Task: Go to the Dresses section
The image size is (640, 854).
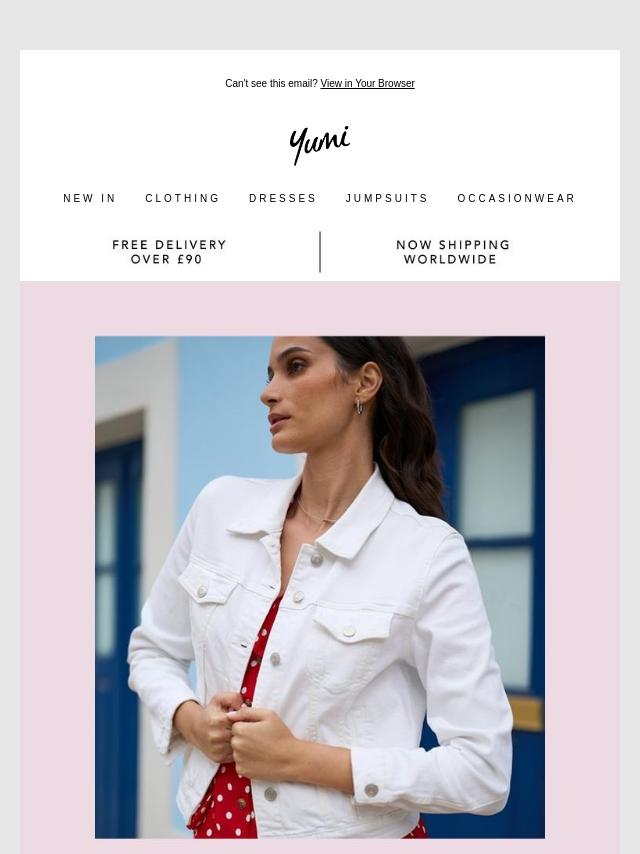Action: 283,199
